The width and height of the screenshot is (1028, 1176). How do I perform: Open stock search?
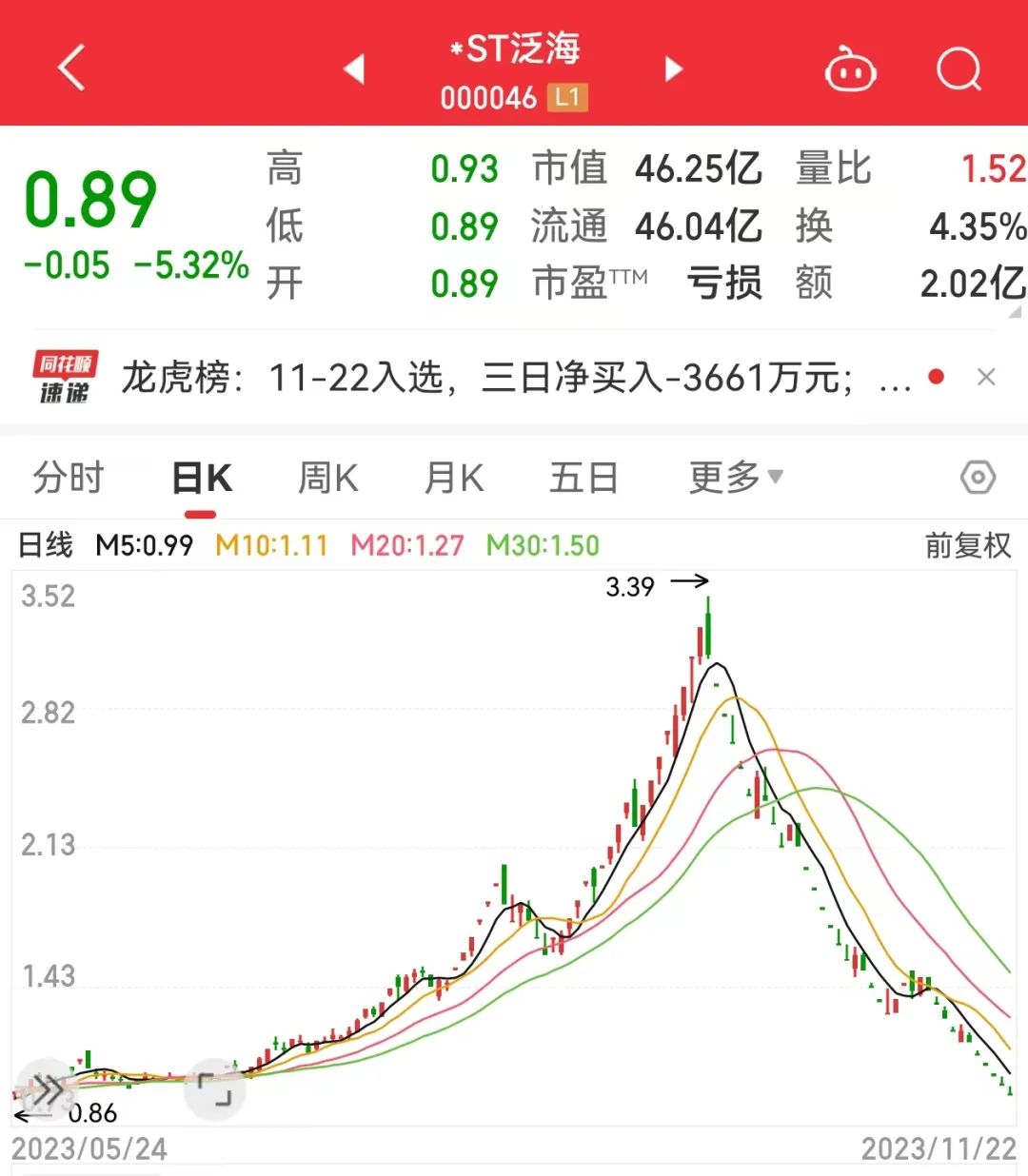958,69
